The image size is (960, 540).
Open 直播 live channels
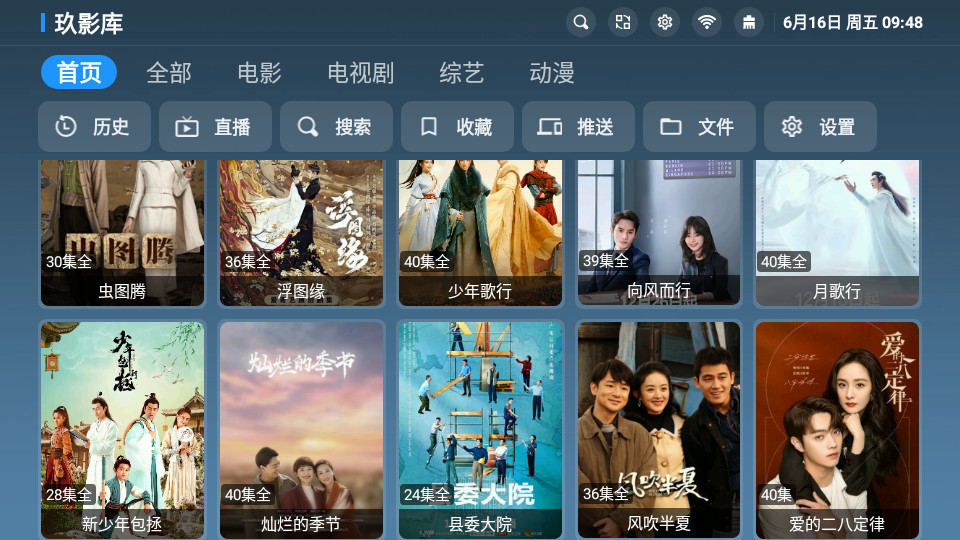215,127
